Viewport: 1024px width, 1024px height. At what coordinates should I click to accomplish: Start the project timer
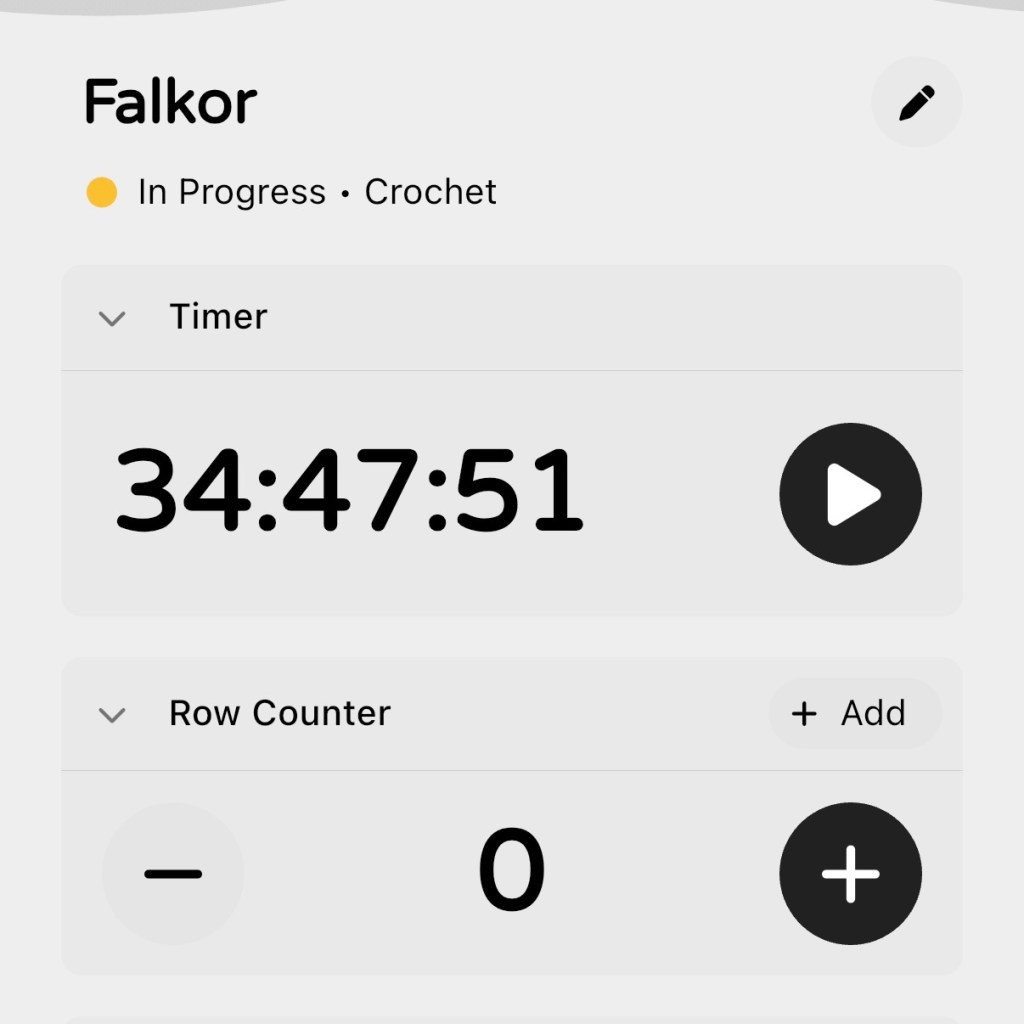850,494
